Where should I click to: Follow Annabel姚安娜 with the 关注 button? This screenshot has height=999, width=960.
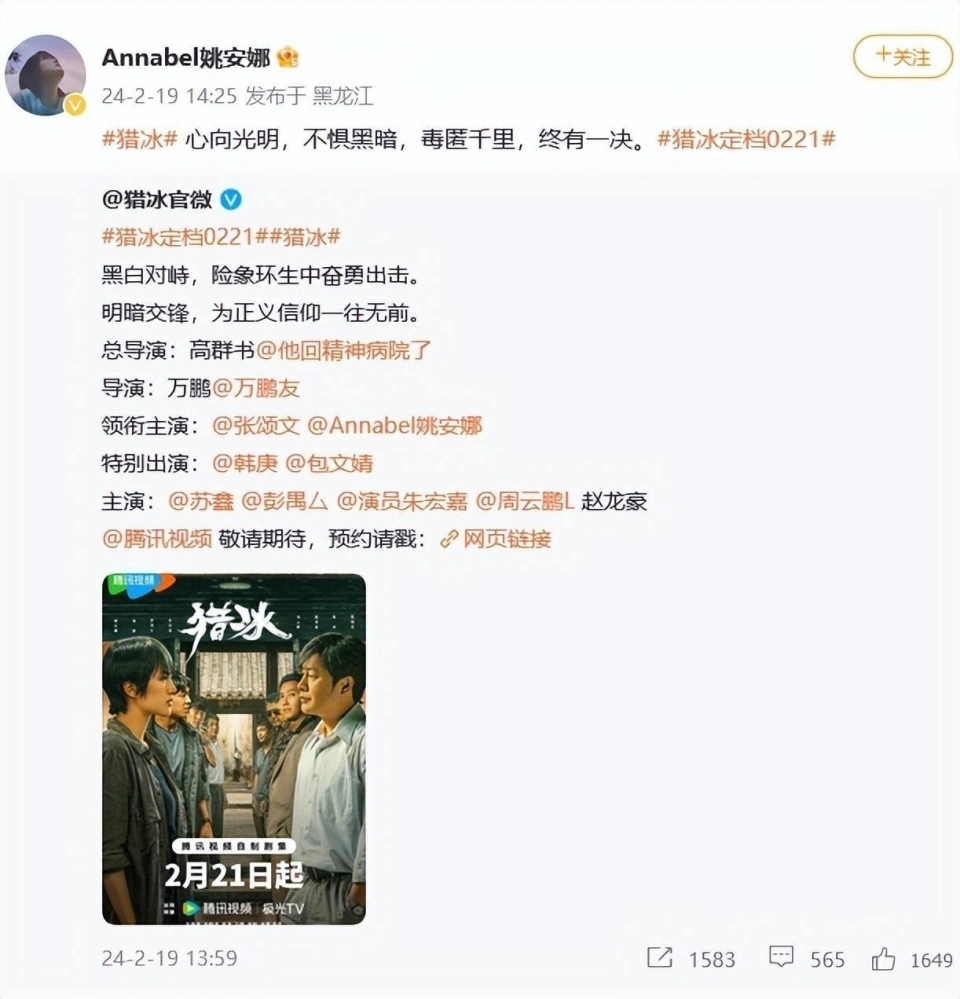[x=903, y=57]
